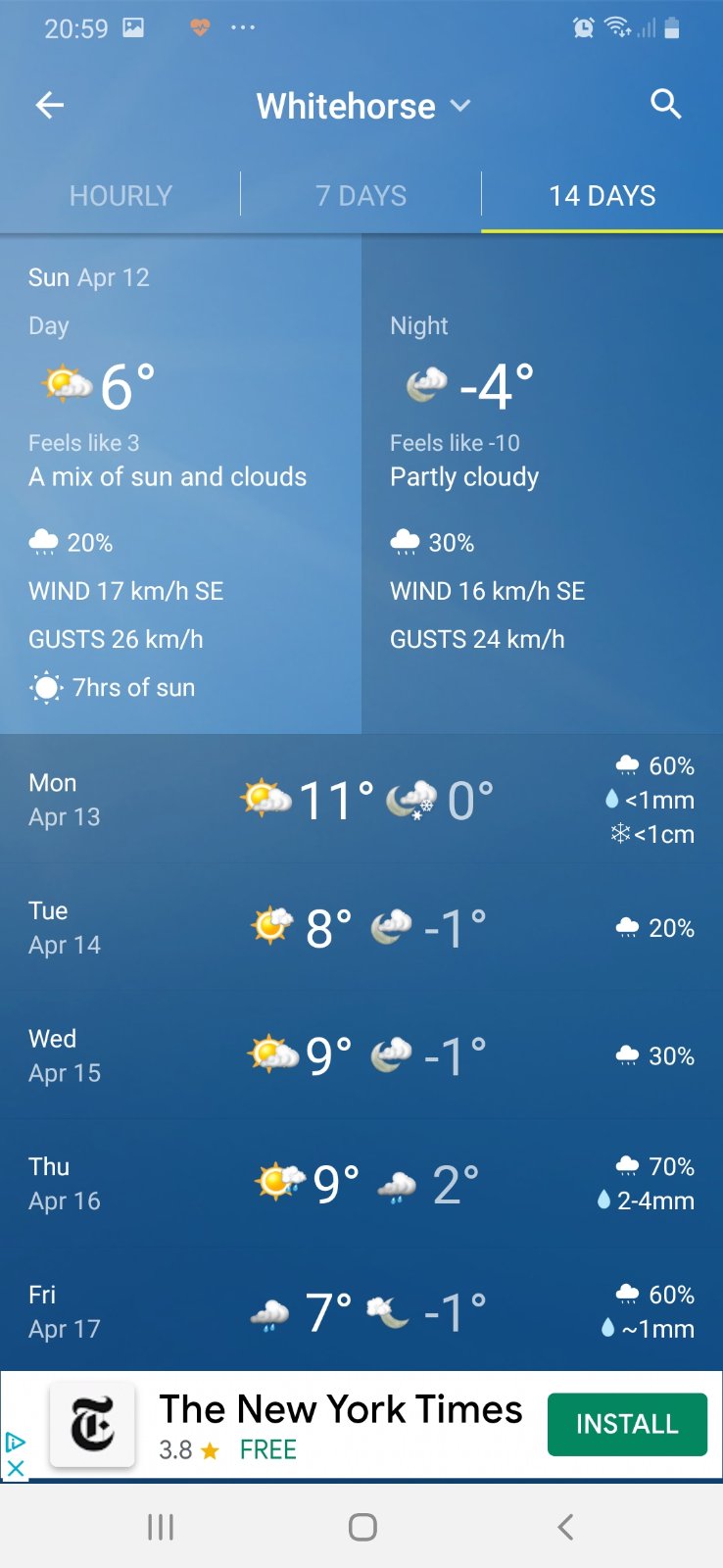Image resolution: width=723 pixels, height=1568 pixels.
Task: Expand the Thu Apr 16 forecast
Action: coord(361,1184)
